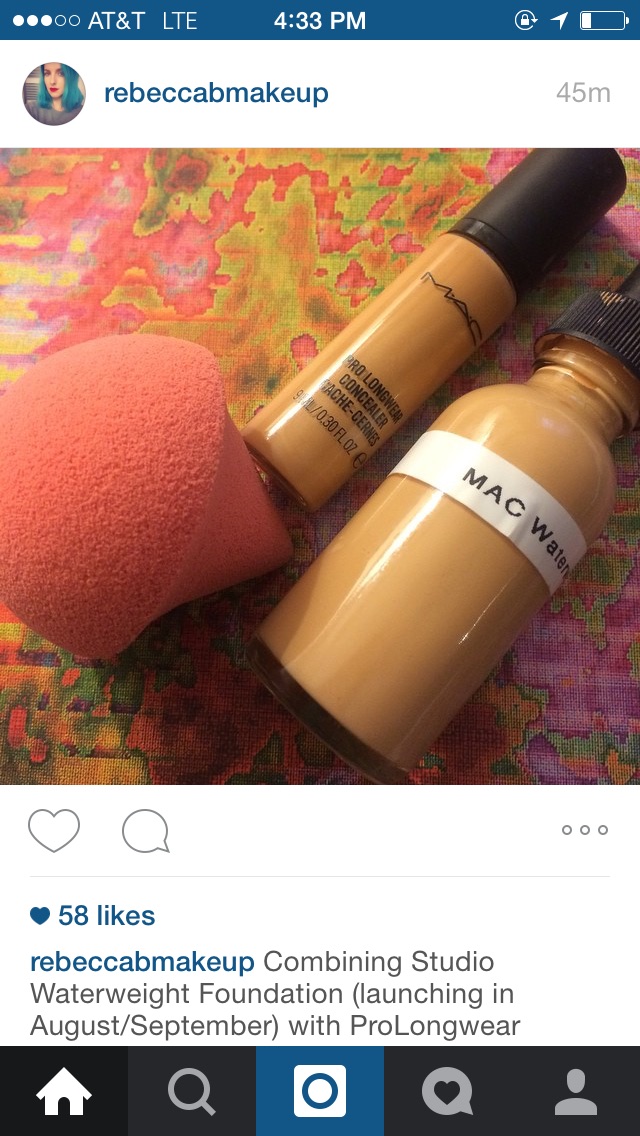The width and height of the screenshot is (640, 1136).
Task: Open rebeccabmakeup's profile picture
Action: coord(54,93)
